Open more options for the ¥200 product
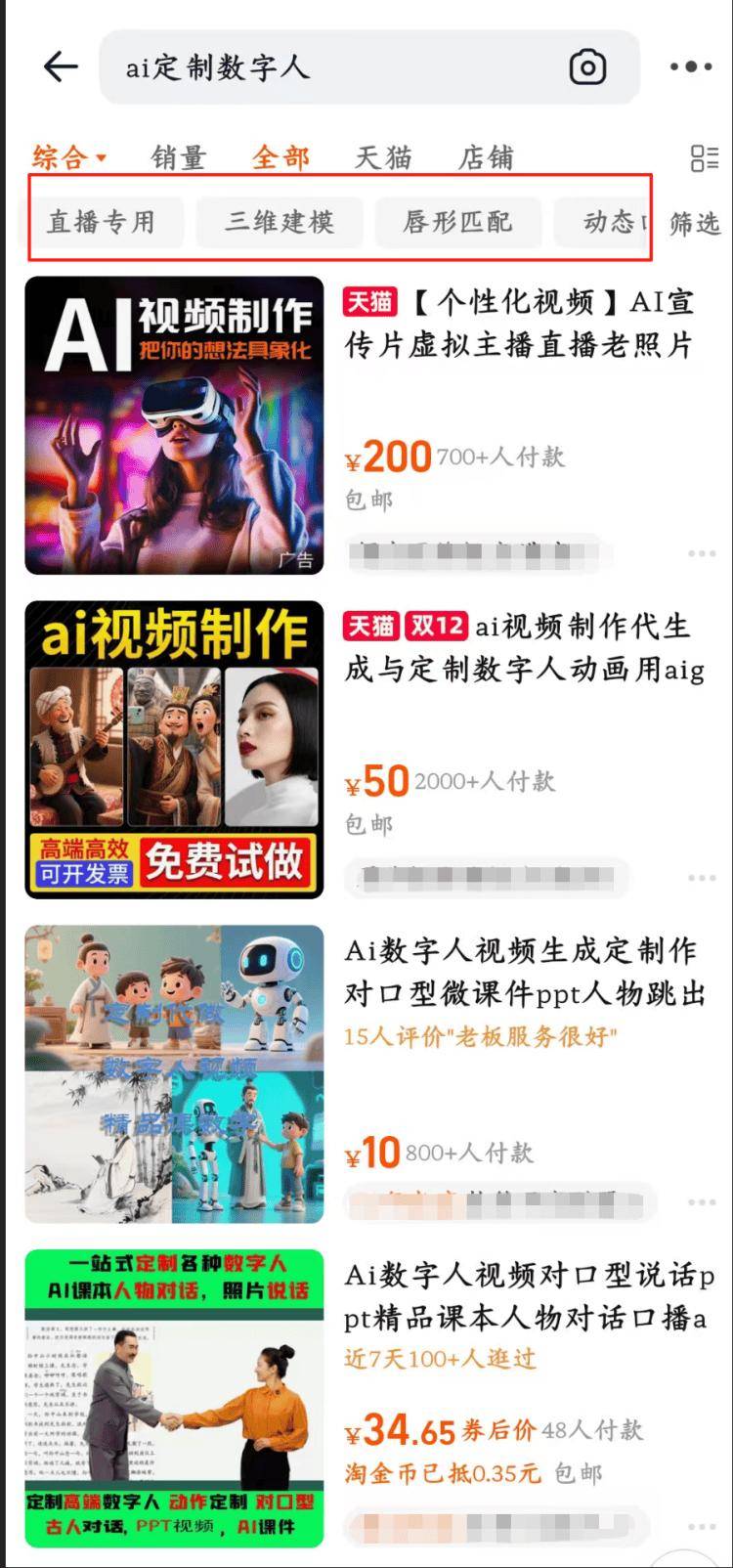This screenshot has height=1568, width=733. (701, 553)
